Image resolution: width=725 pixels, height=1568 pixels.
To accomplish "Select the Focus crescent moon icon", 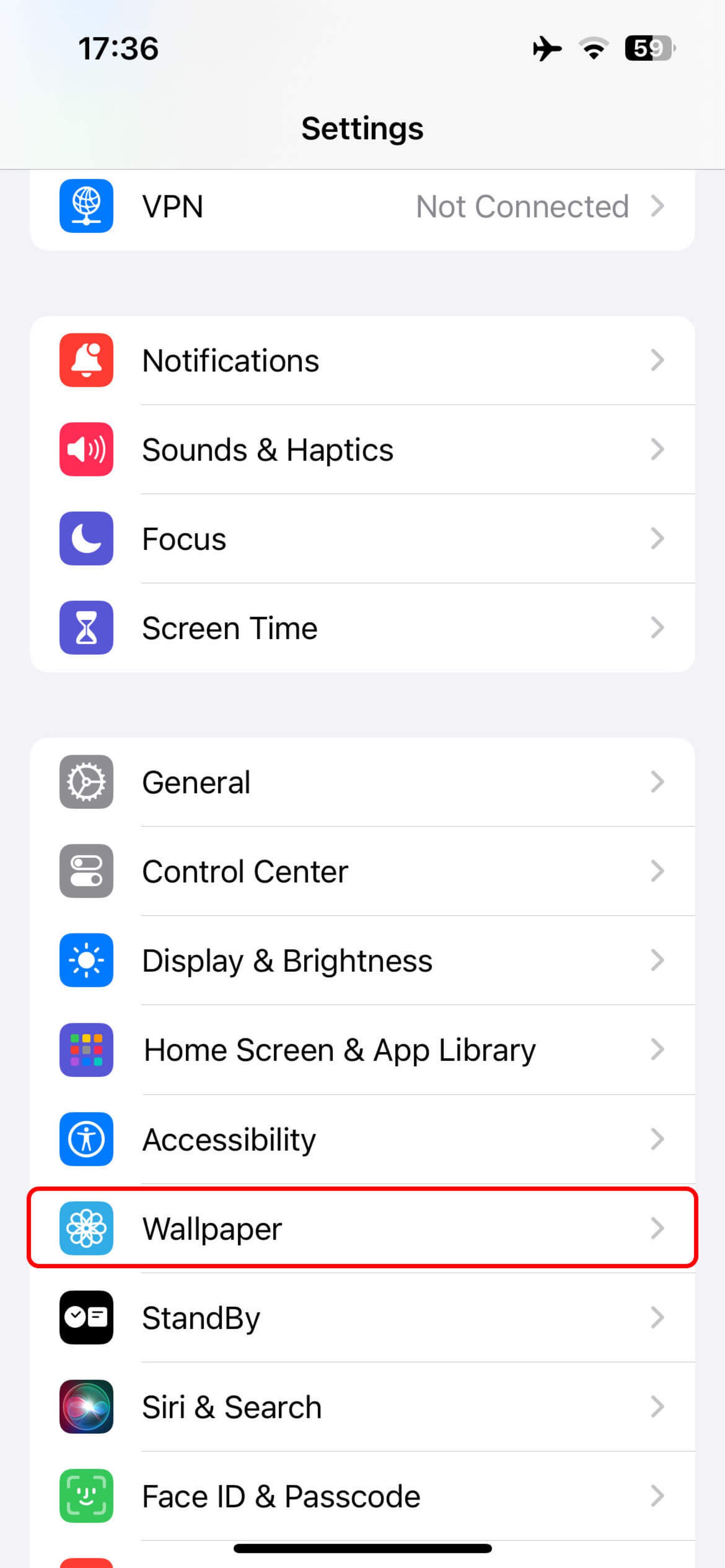I will pyautogui.click(x=86, y=538).
